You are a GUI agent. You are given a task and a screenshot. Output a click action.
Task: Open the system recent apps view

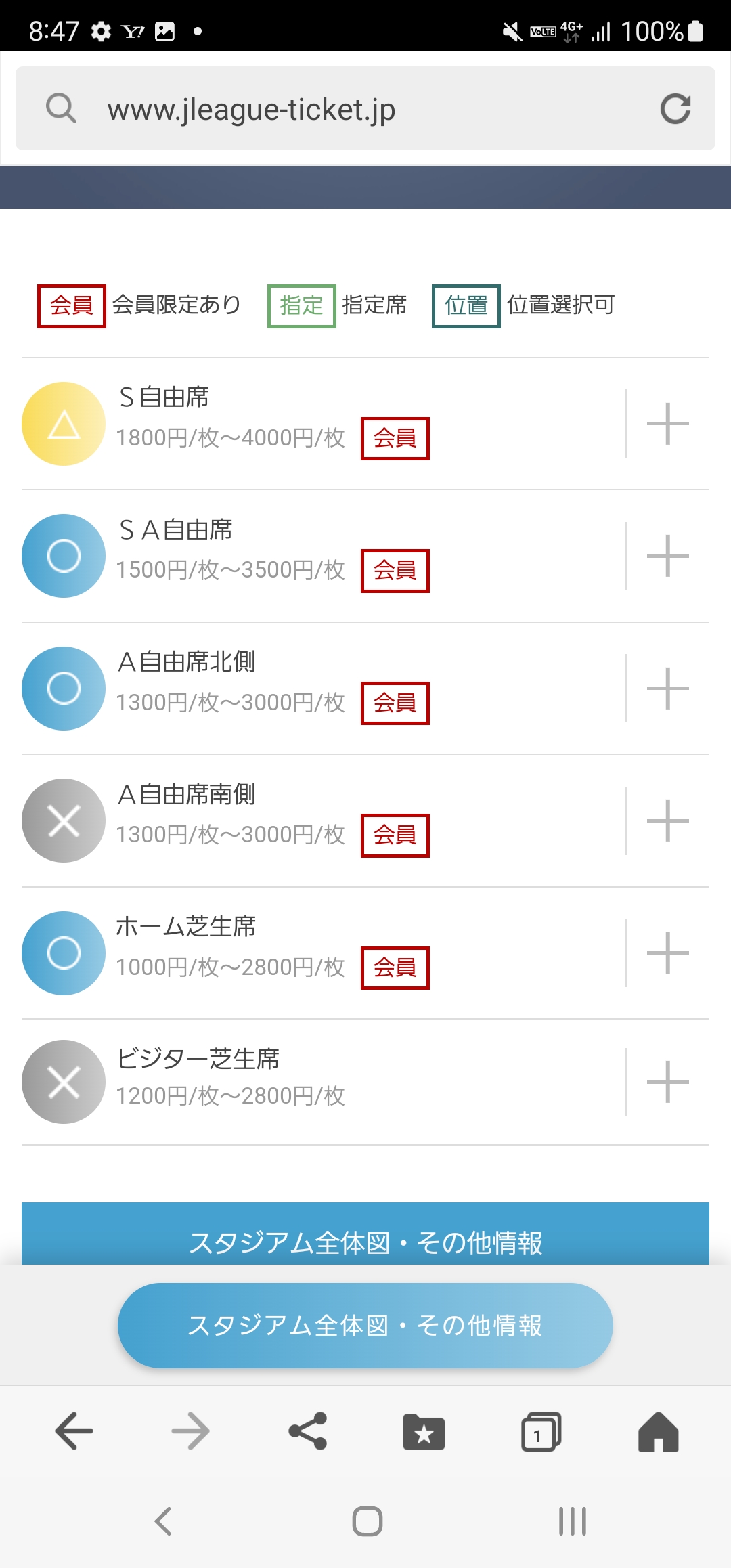(x=572, y=1521)
